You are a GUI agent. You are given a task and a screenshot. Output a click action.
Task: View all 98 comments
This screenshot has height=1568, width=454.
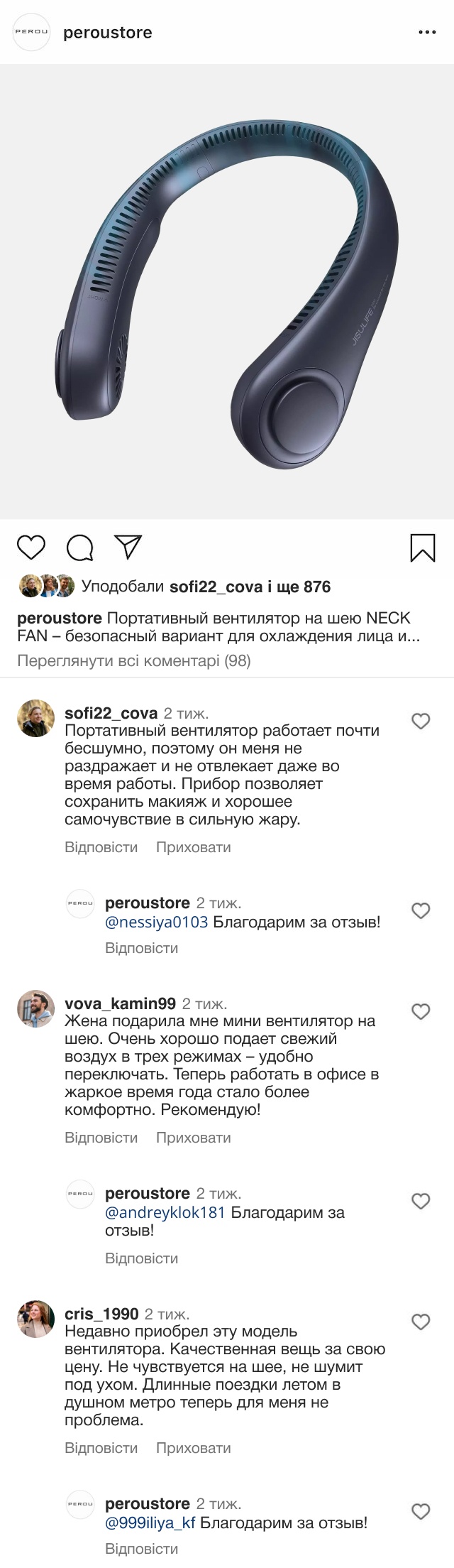point(133,661)
